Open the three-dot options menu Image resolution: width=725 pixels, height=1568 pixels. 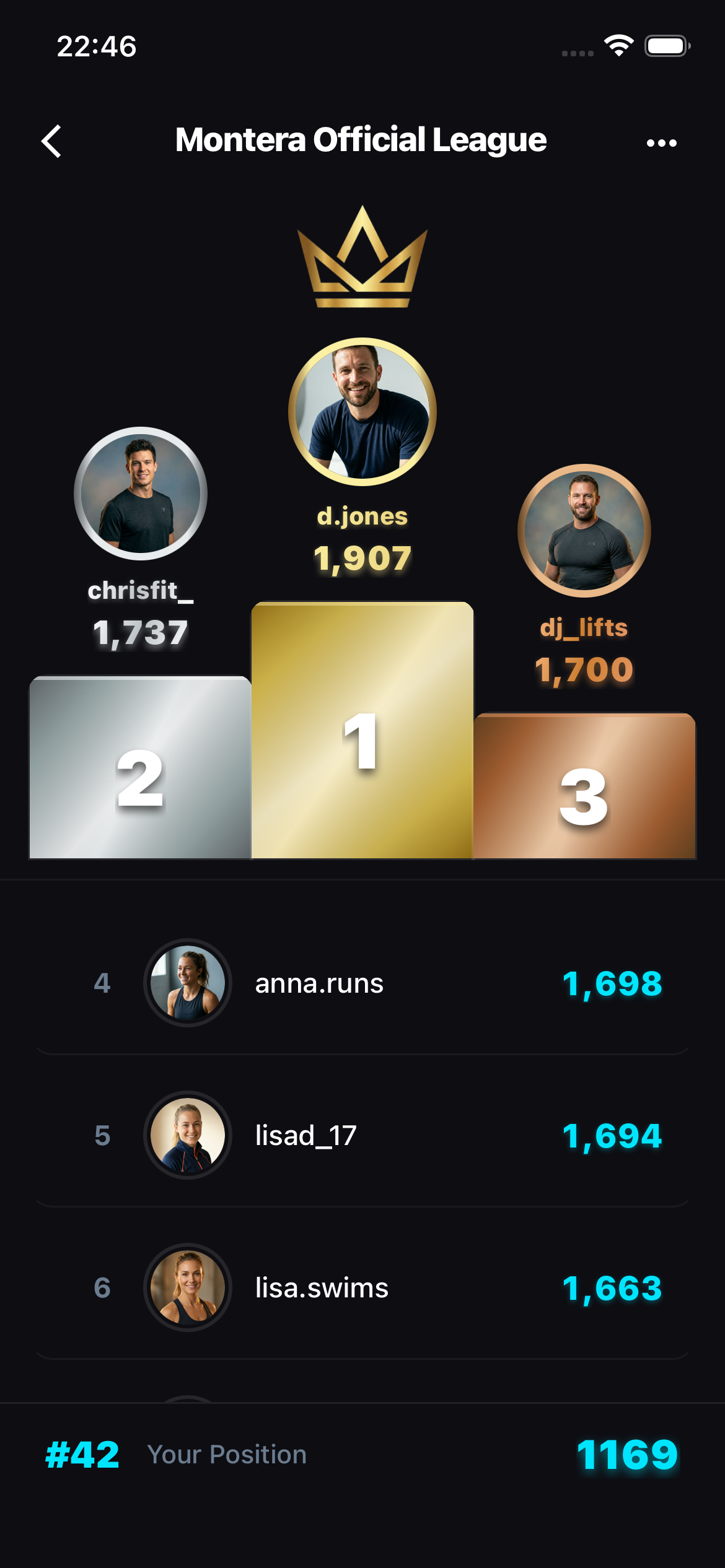[x=661, y=141]
